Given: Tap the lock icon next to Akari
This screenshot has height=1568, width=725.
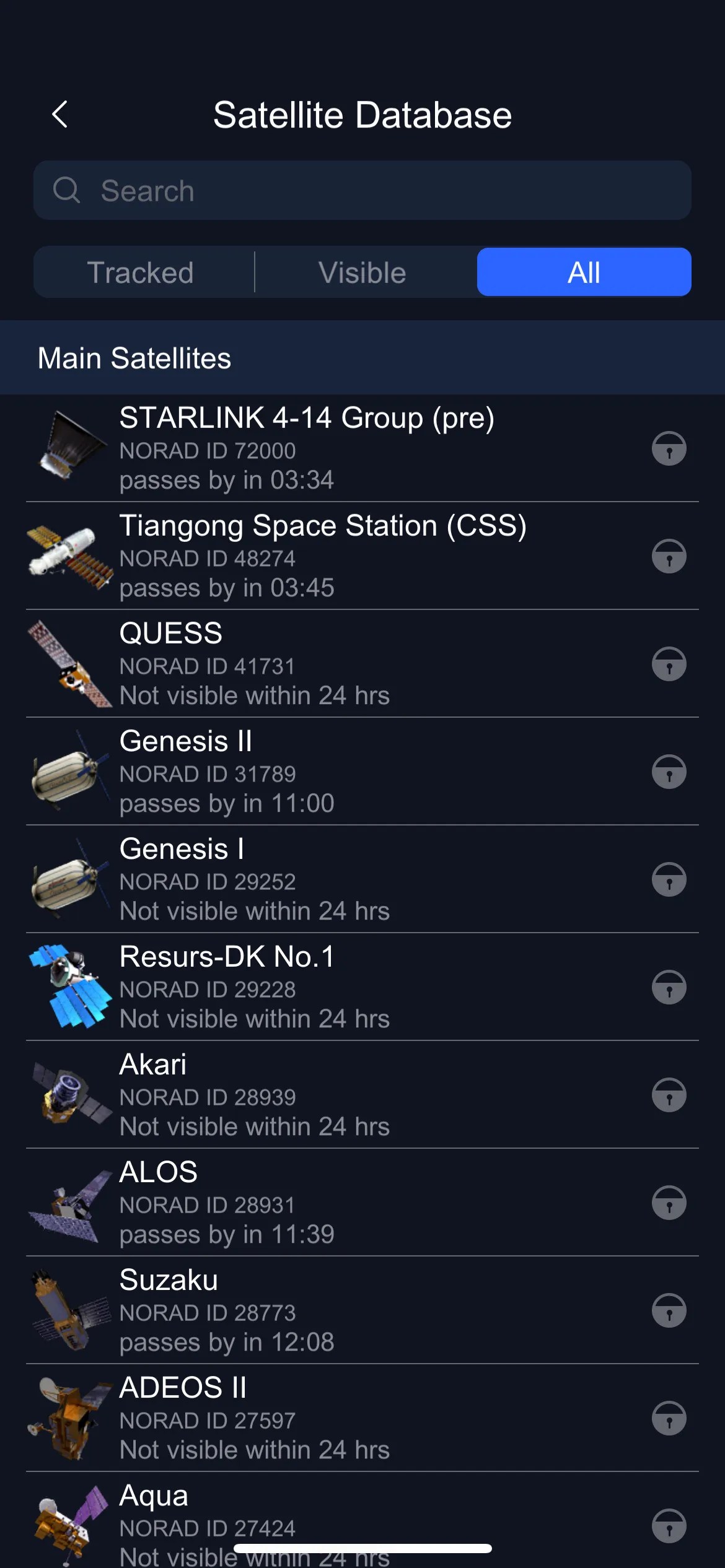Looking at the screenshot, I should (669, 1095).
